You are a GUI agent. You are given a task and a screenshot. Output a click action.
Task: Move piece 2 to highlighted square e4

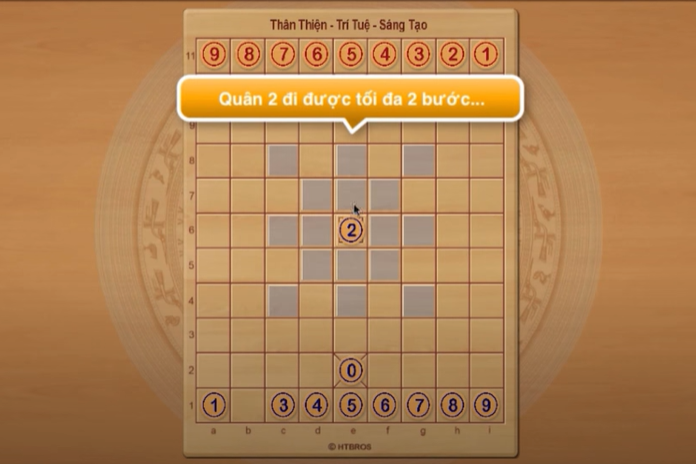click(x=351, y=300)
